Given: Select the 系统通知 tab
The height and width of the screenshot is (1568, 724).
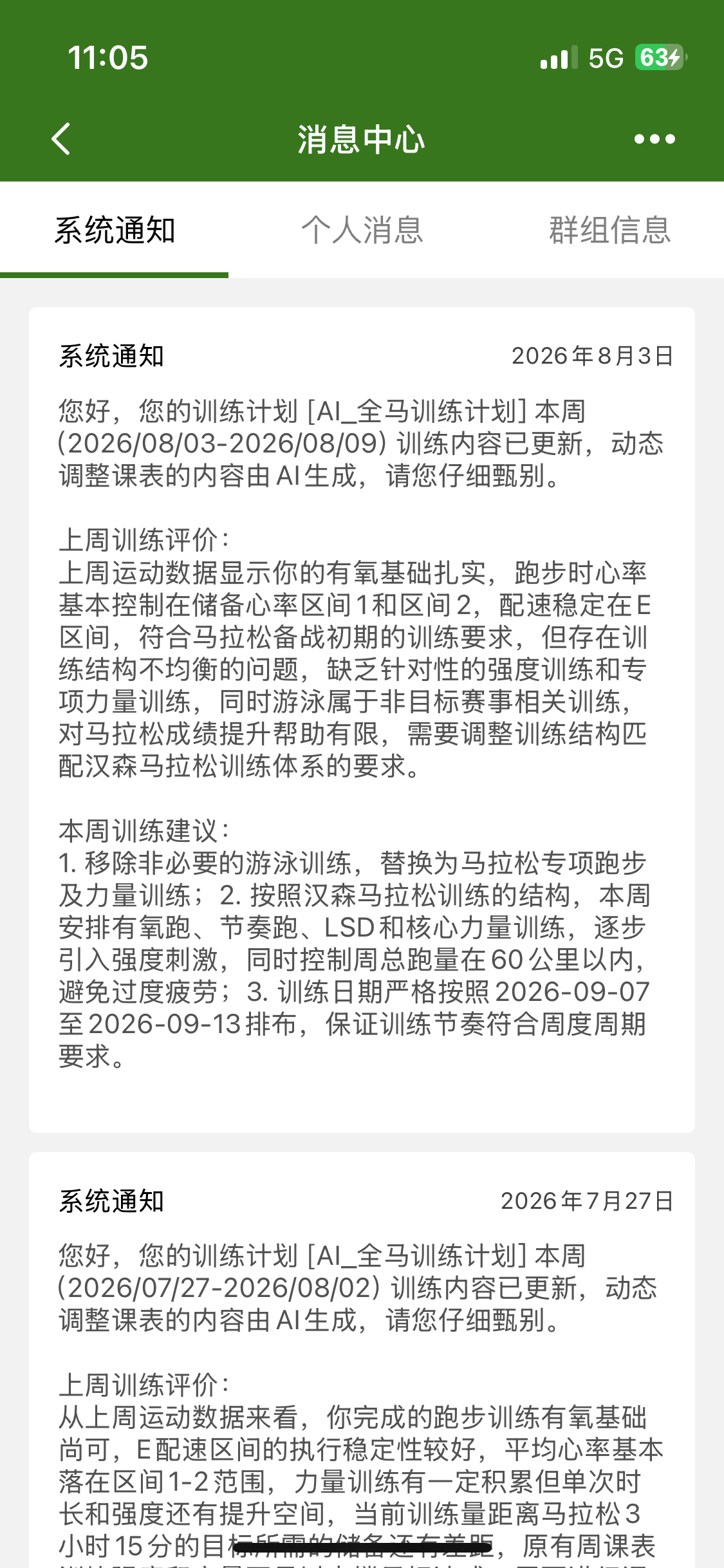Looking at the screenshot, I should click(115, 230).
